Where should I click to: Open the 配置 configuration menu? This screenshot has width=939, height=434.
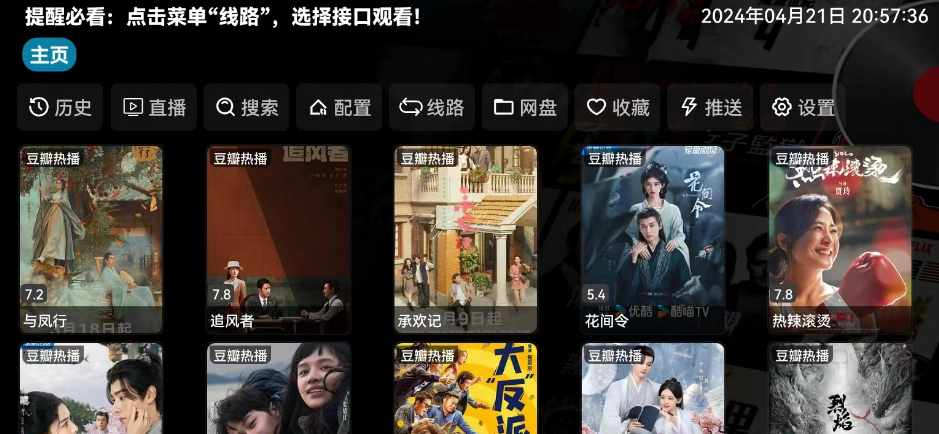click(x=340, y=108)
